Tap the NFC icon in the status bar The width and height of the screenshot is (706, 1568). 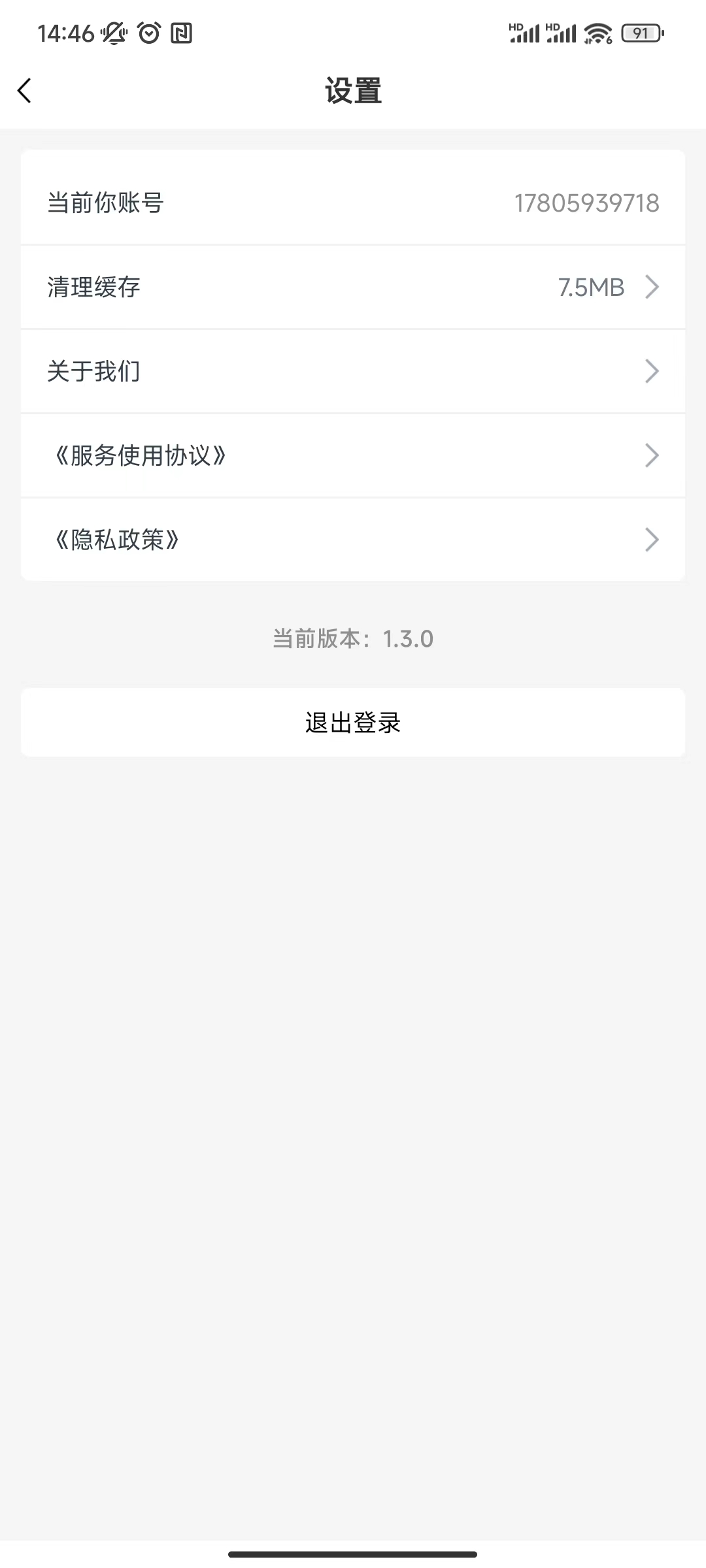182,33
